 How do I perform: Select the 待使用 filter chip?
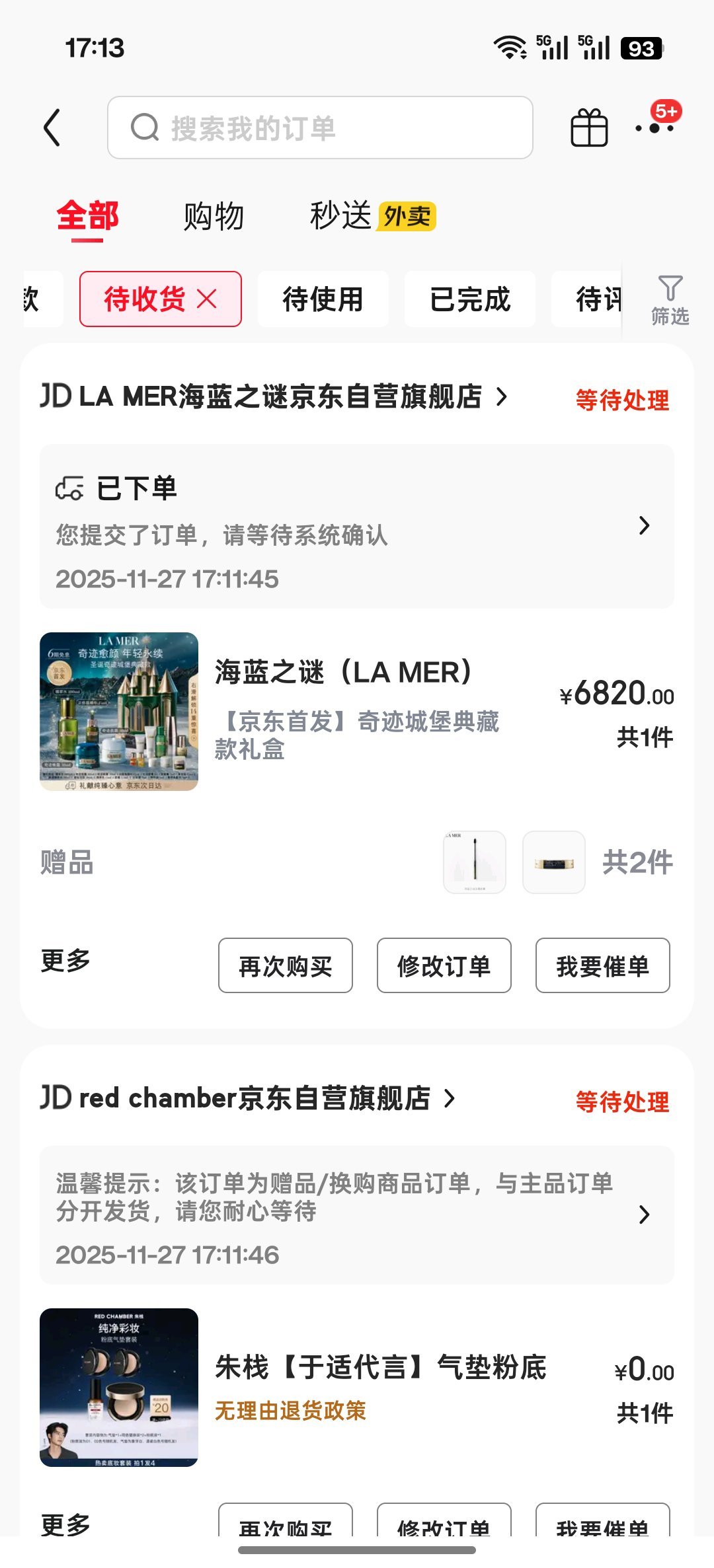(322, 299)
